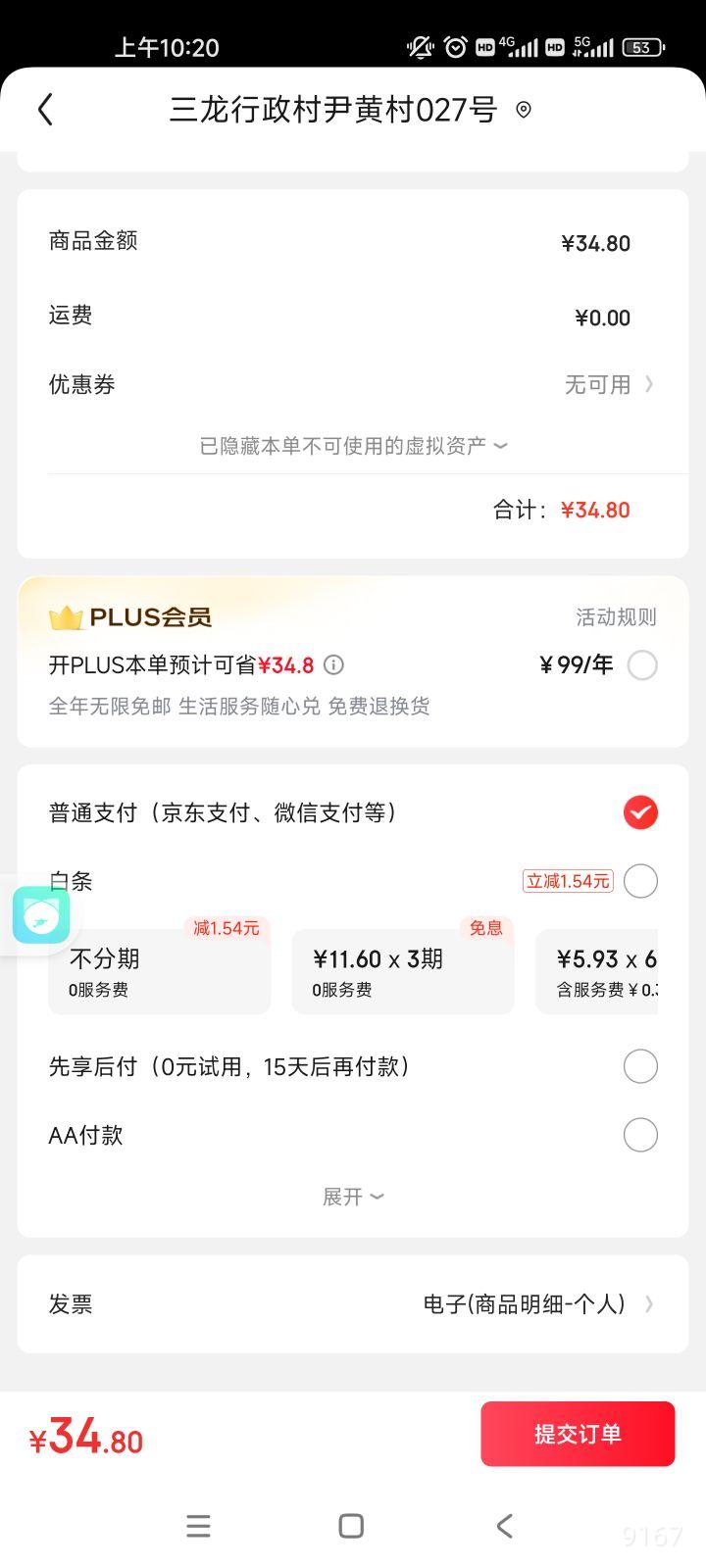The height and width of the screenshot is (1568, 706).
Task: Switch to the ¥11.60 x 3期 installment plan
Action: 402,970
